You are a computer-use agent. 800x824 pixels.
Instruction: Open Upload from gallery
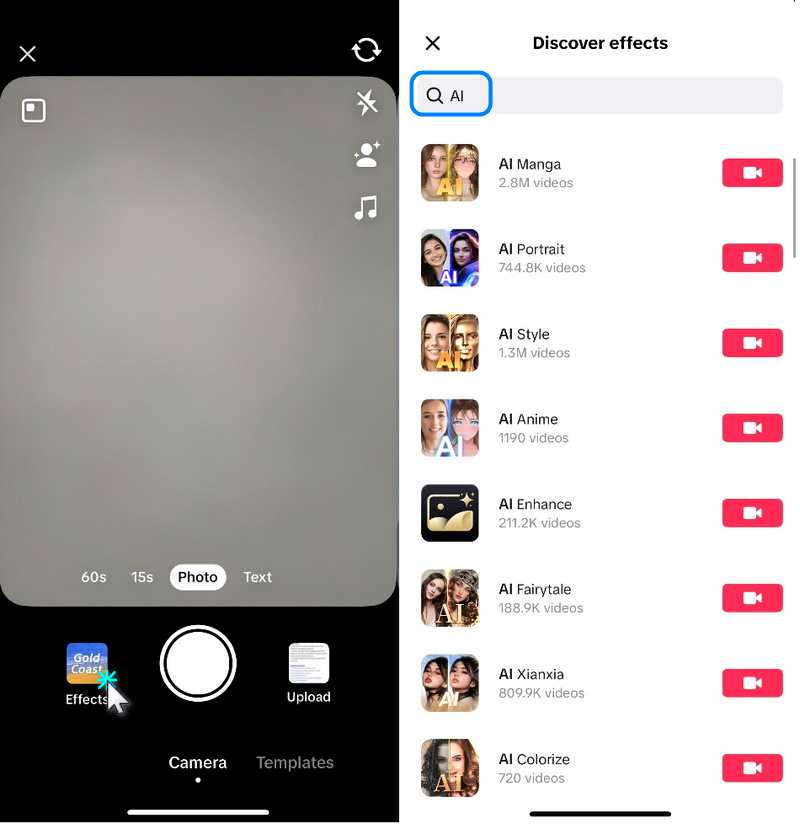308,672
